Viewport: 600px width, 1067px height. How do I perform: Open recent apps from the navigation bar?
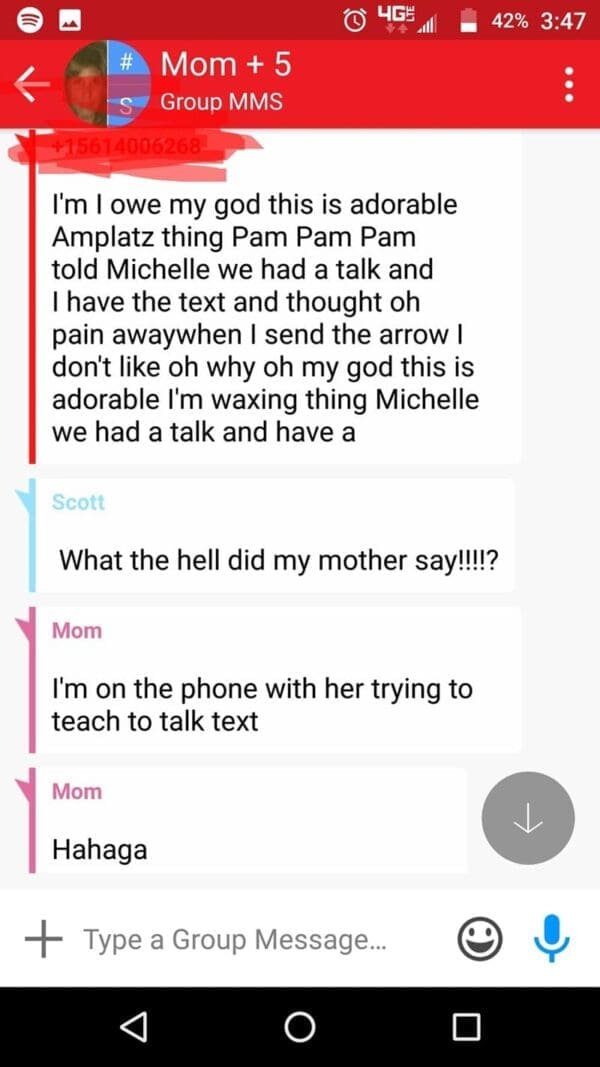click(465, 1026)
